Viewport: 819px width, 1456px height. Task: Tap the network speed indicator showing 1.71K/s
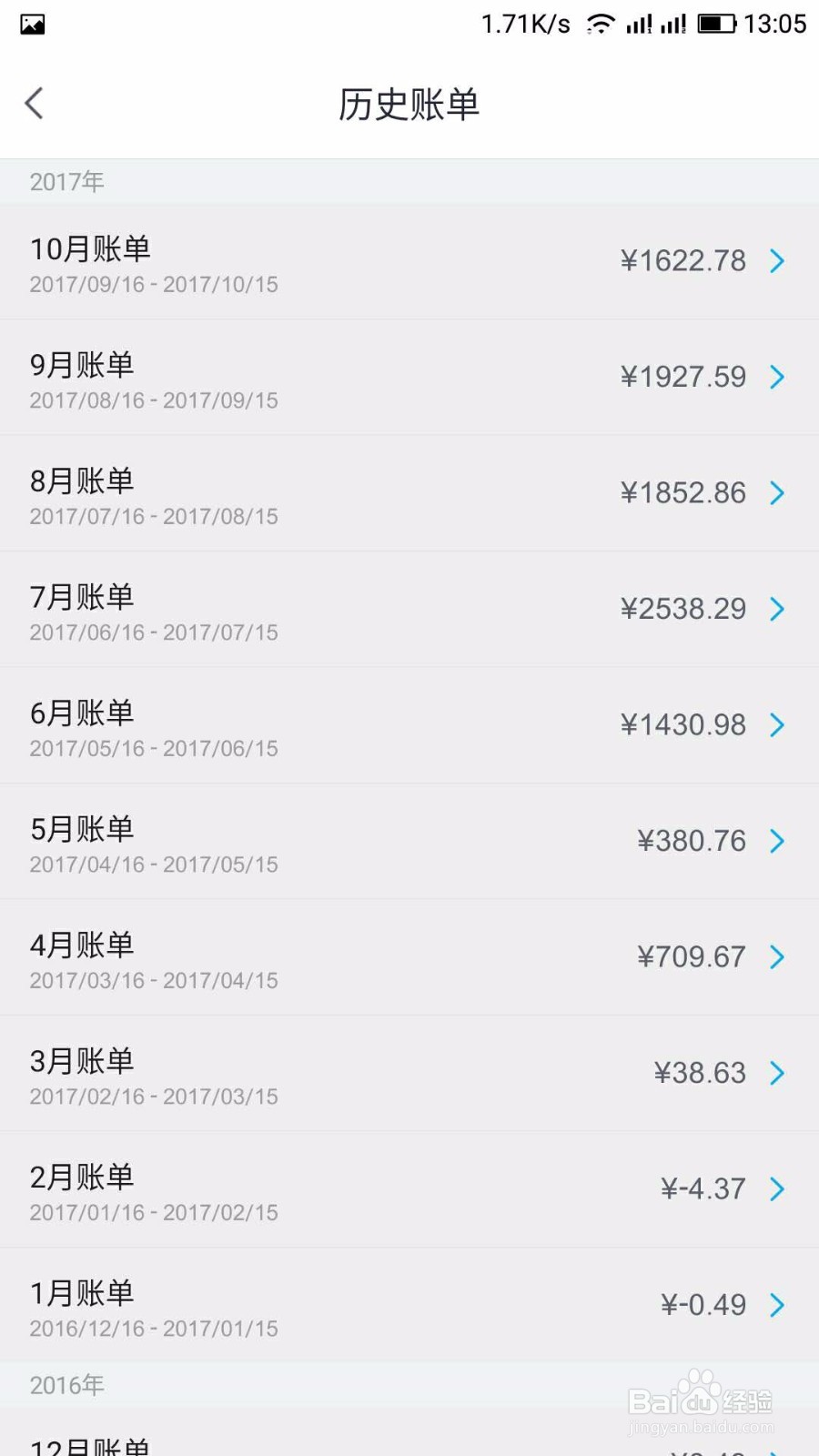(523, 23)
